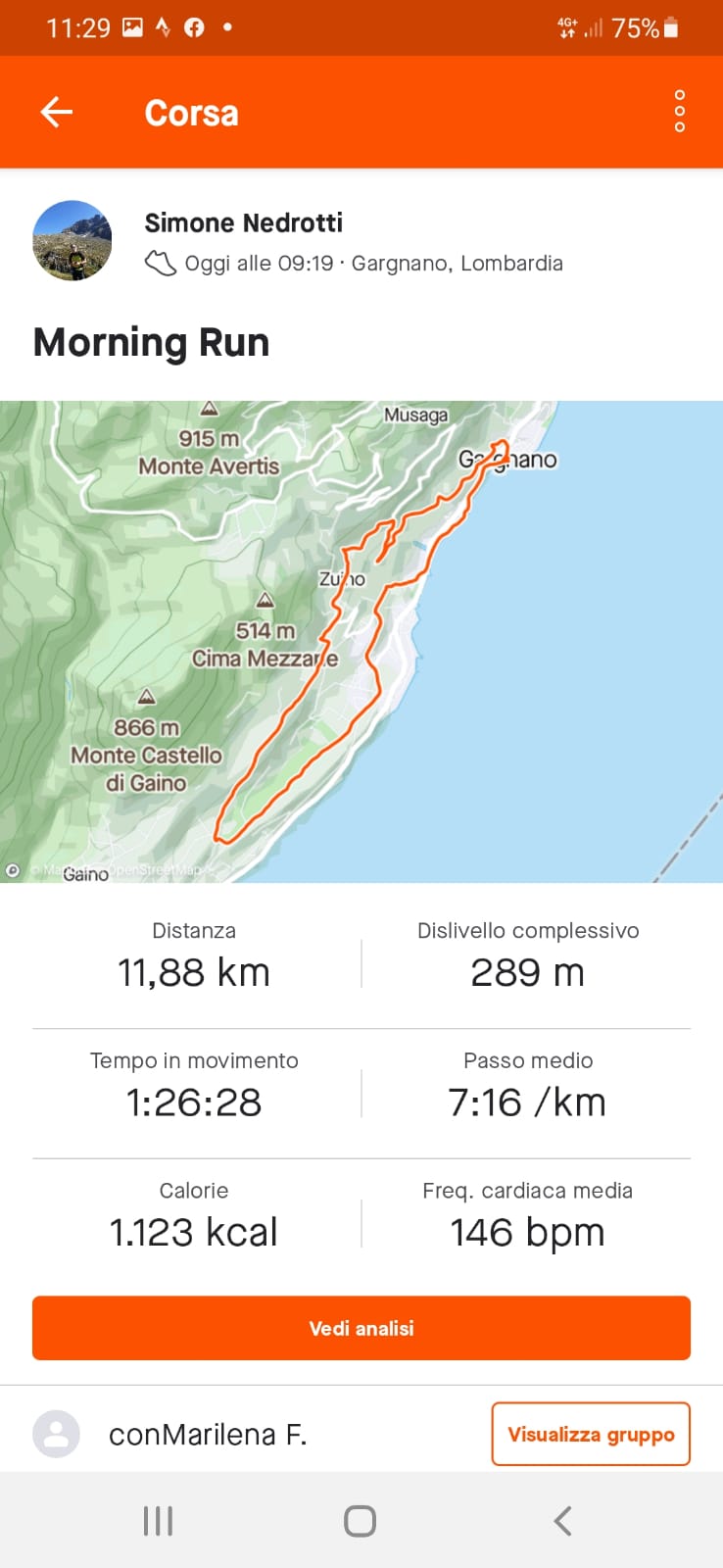Go back using the header arrow
This screenshot has height=1568, width=723.
pos(57,112)
